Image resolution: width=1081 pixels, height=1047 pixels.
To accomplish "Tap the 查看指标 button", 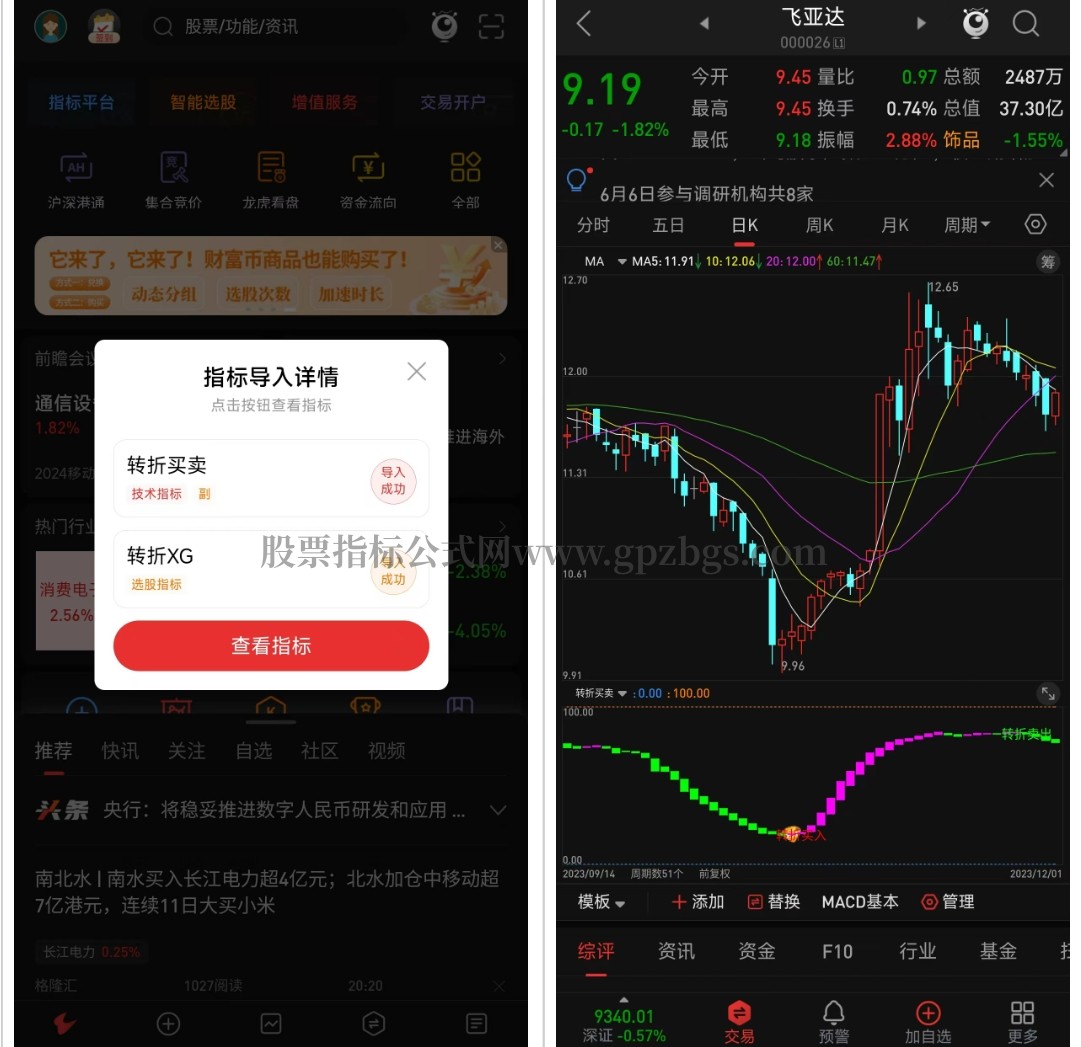I will coord(271,646).
